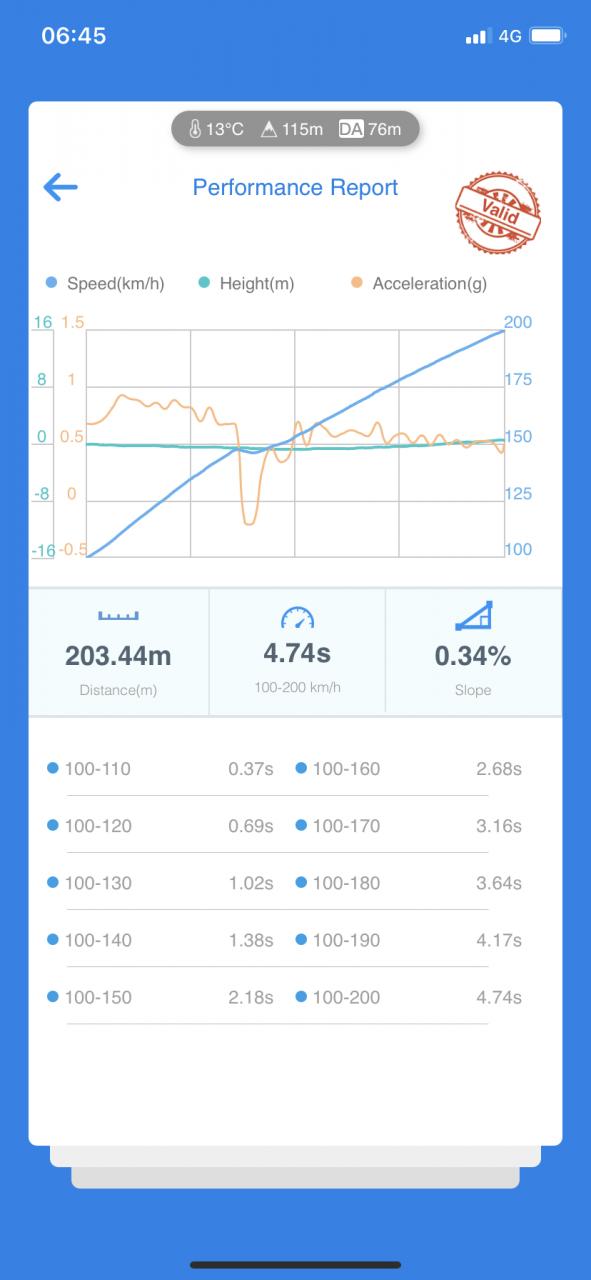Toggle the Acceleration(g) series in chart
Screen dimensions: 591x1280
point(419,284)
